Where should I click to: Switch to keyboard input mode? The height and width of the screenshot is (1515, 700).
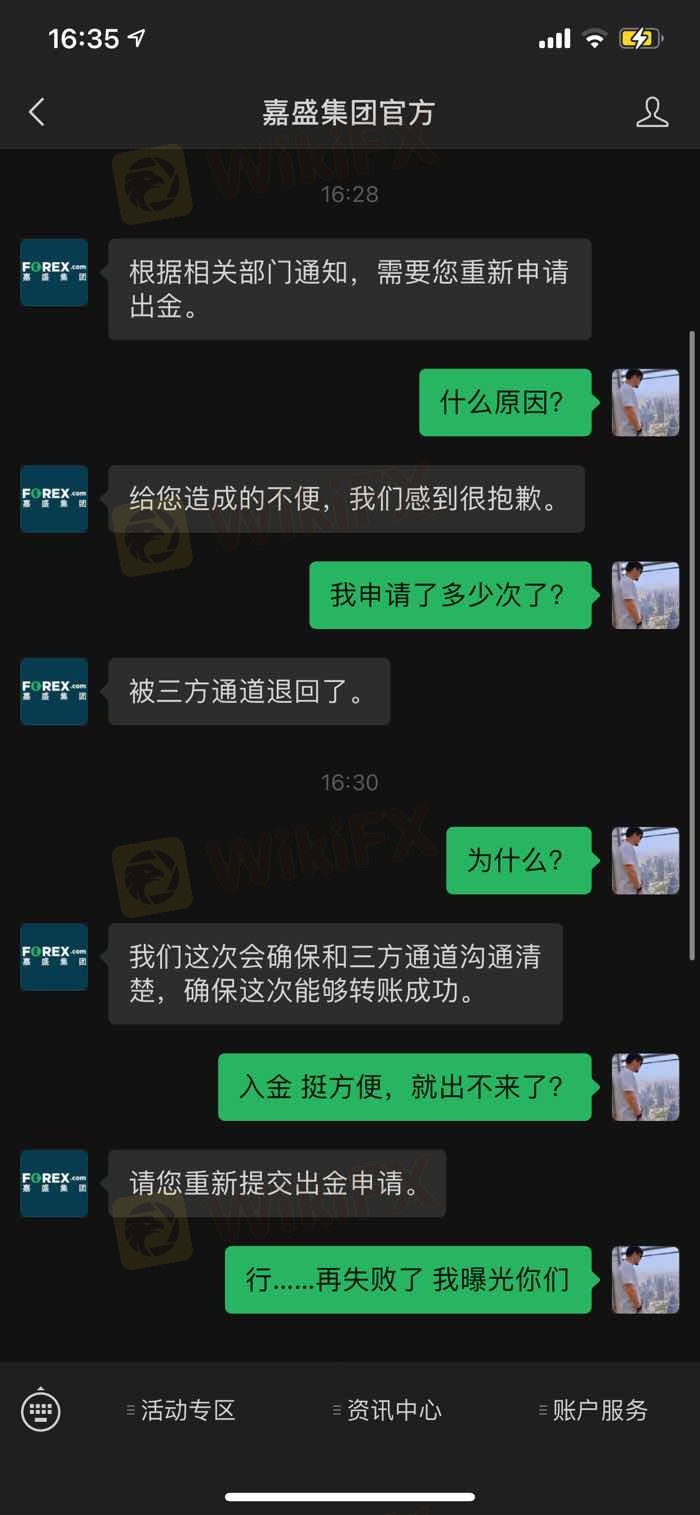tap(41, 1410)
